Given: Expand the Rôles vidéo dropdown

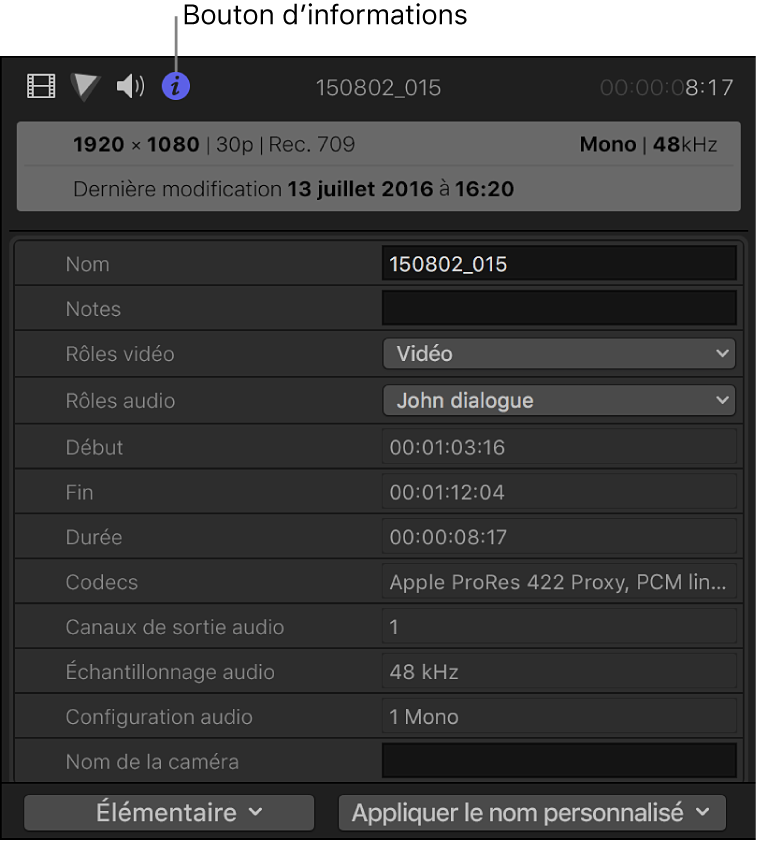Looking at the screenshot, I should [x=558, y=354].
